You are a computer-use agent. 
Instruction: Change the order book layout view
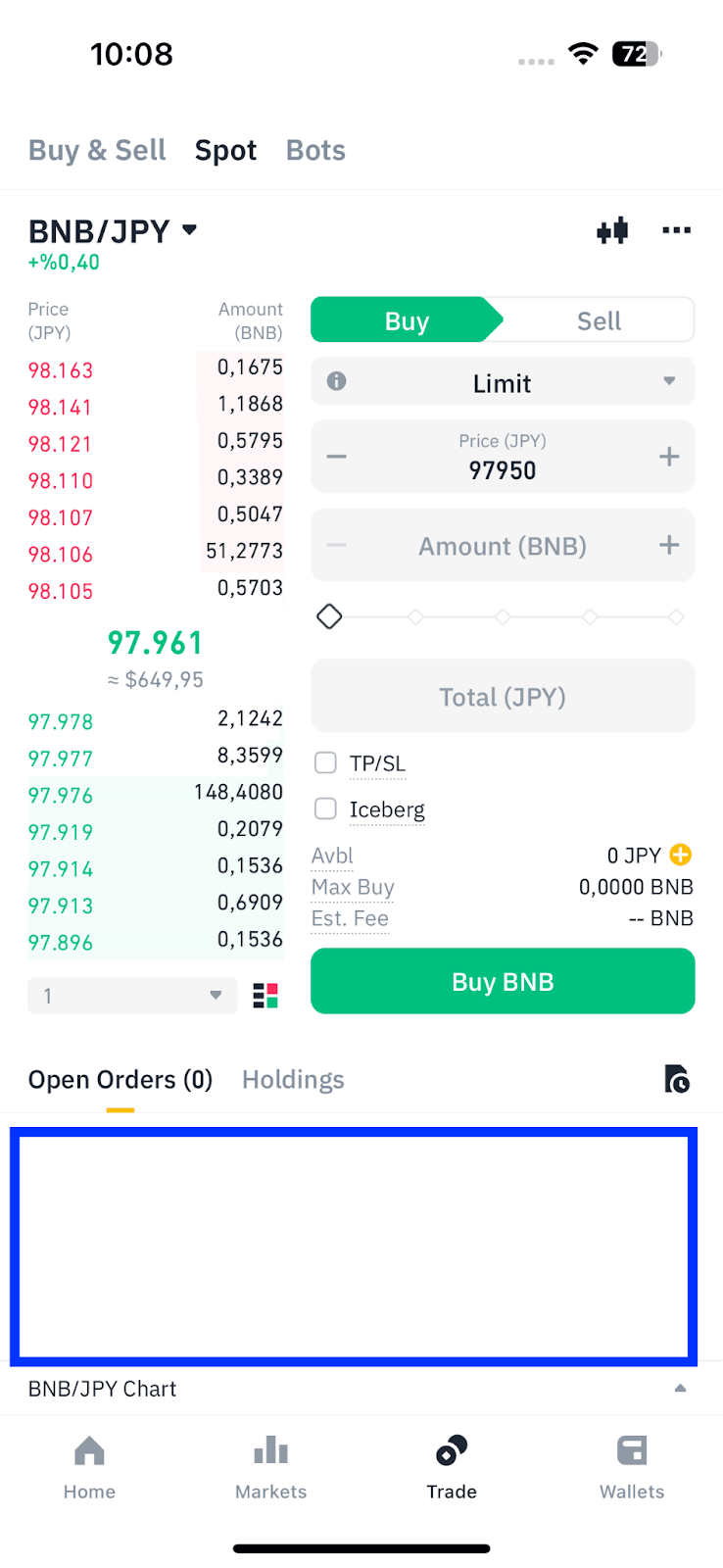tap(265, 996)
